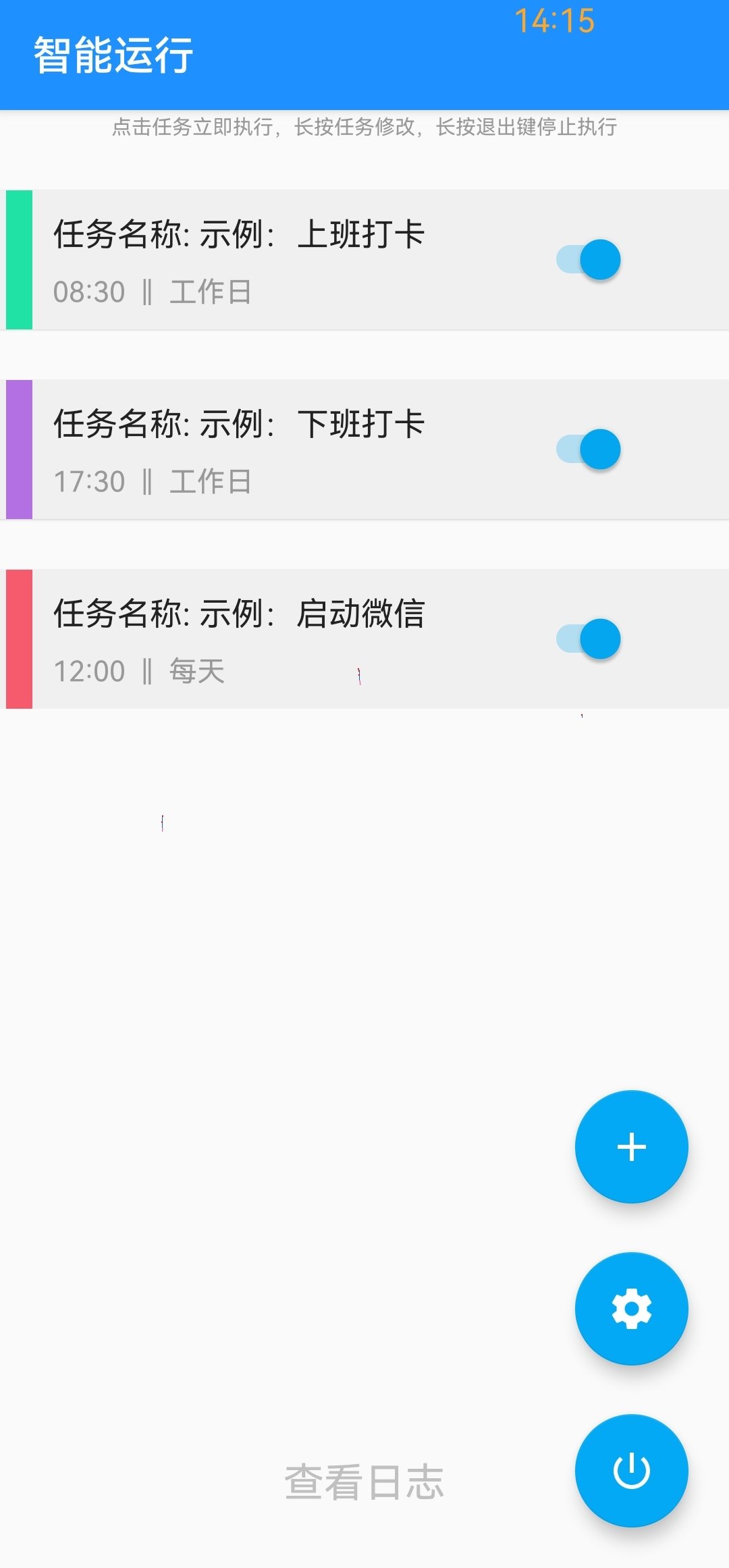Tap the add task plus button
The width and height of the screenshot is (729, 1568).
630,1147
